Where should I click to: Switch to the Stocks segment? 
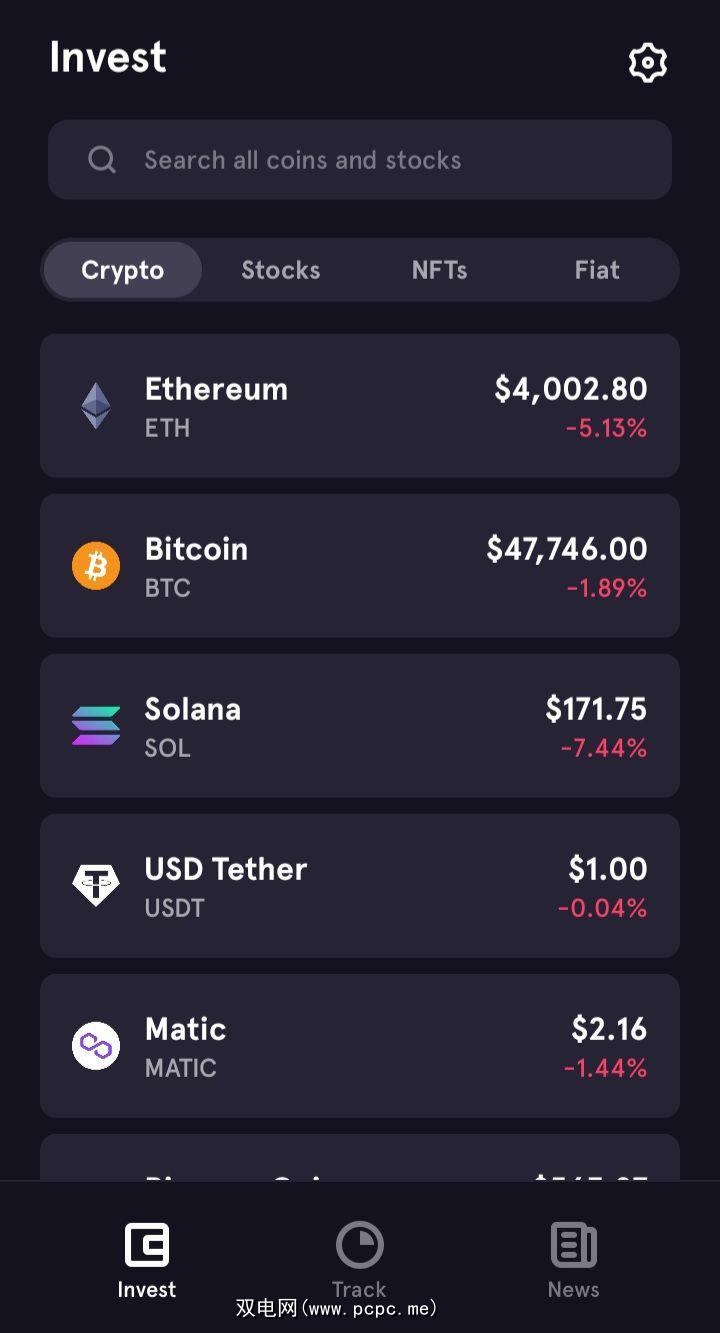280,270
